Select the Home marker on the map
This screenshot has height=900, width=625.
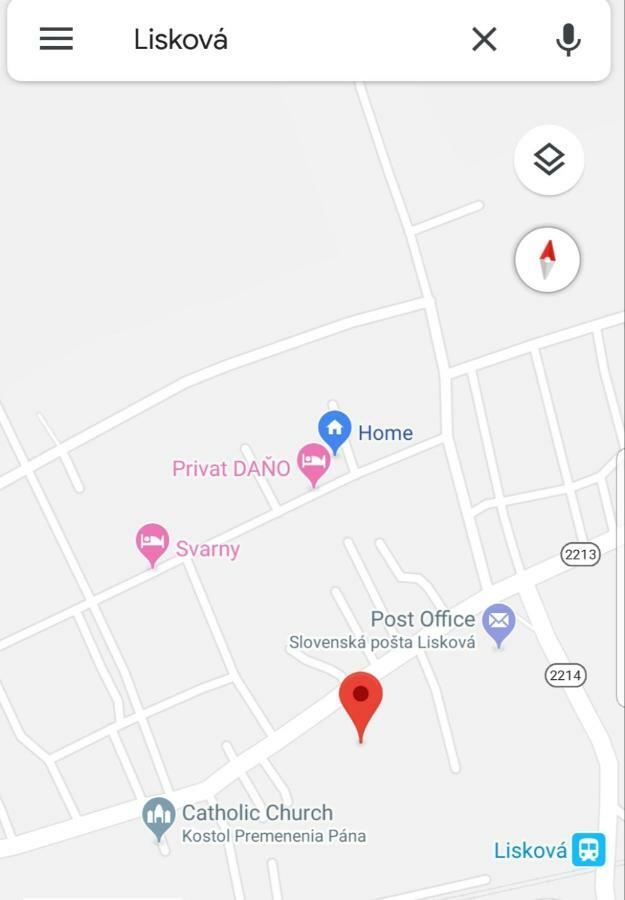coord(335,430)
